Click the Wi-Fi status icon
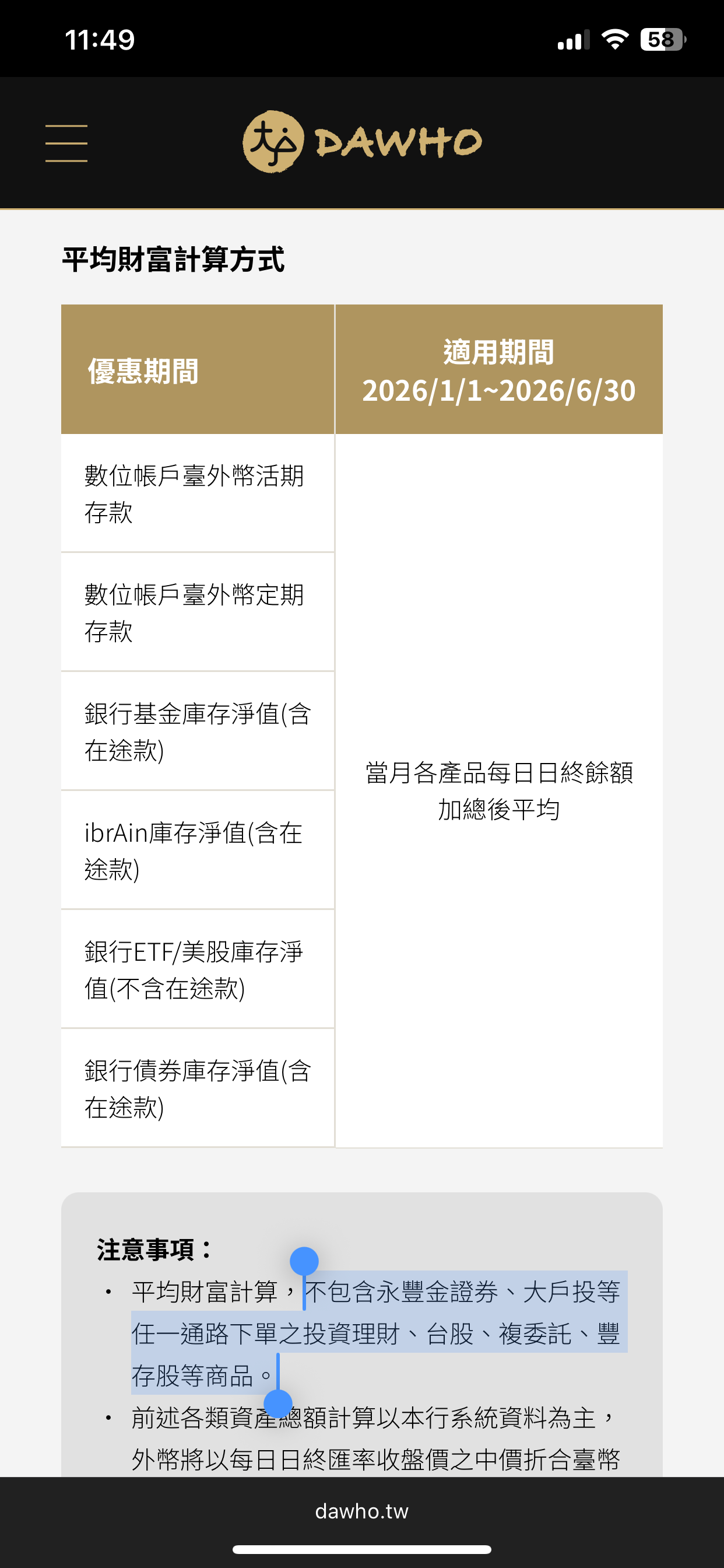 click(614, 38)
